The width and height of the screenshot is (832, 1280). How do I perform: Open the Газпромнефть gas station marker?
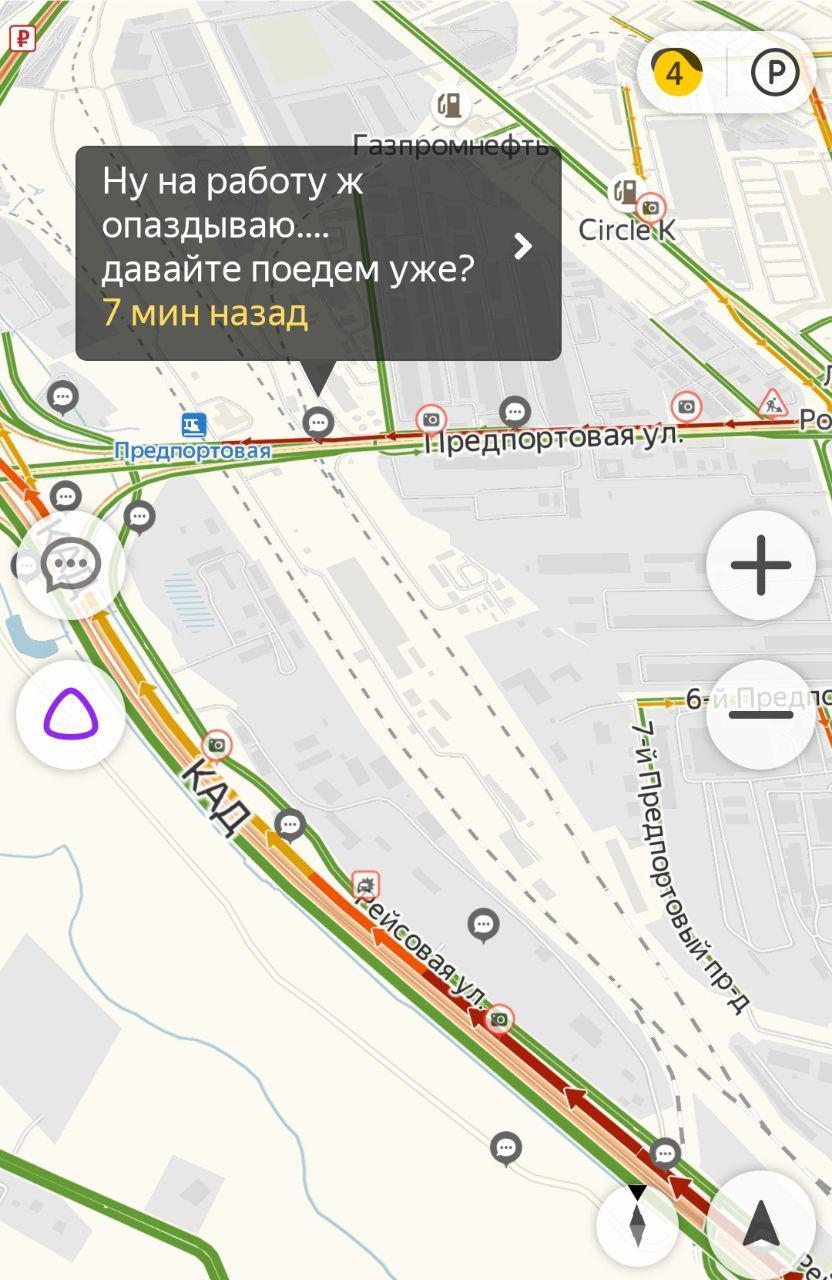pos(451,104)
